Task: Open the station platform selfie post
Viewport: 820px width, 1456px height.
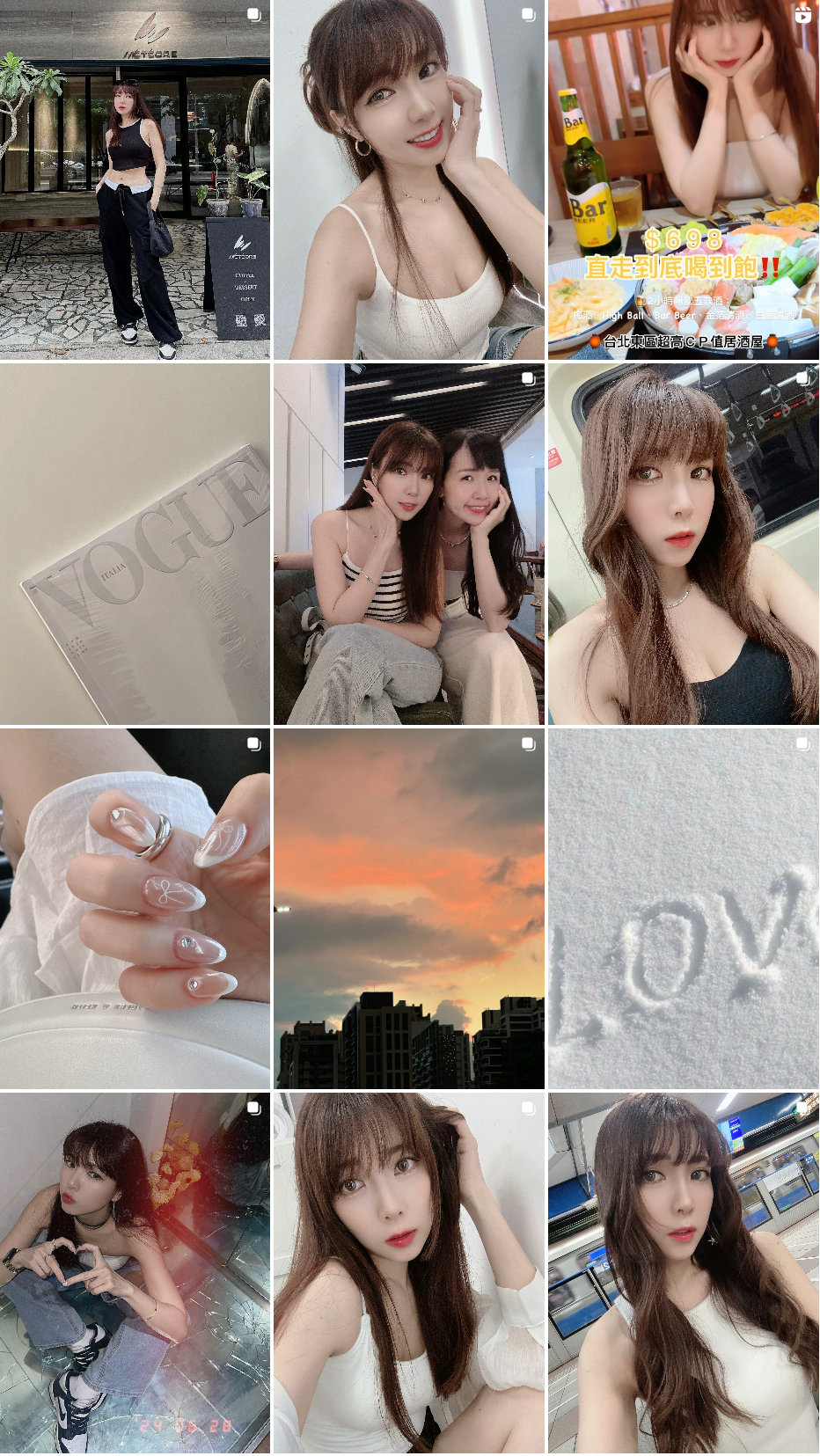Action: (683, 1272)
